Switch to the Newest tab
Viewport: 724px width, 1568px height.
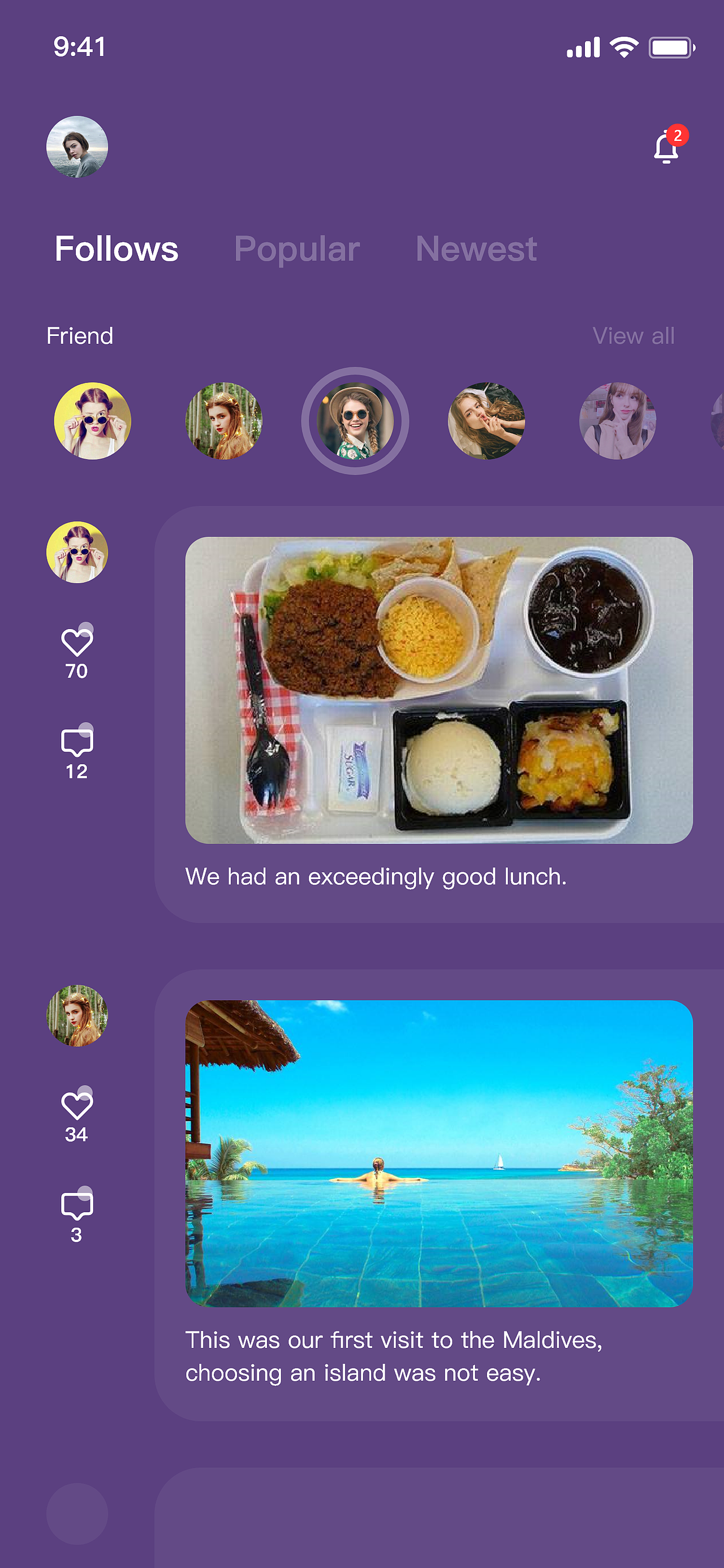[476, 249]
